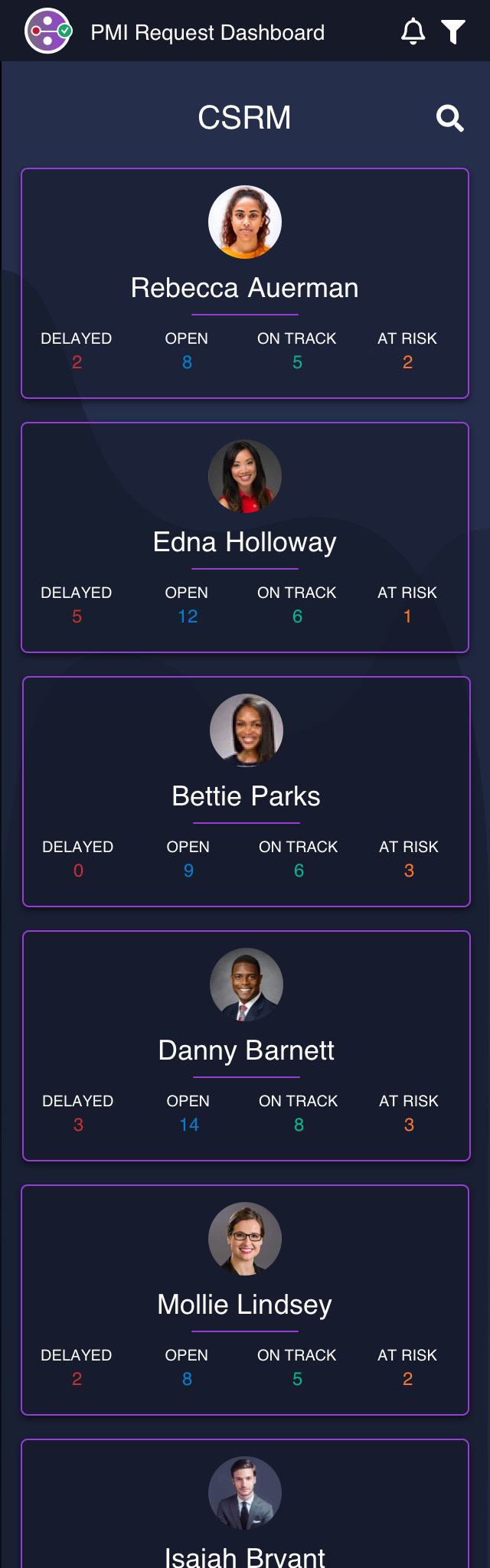View Danny Barnett's request card

(x=247, y=1046)
